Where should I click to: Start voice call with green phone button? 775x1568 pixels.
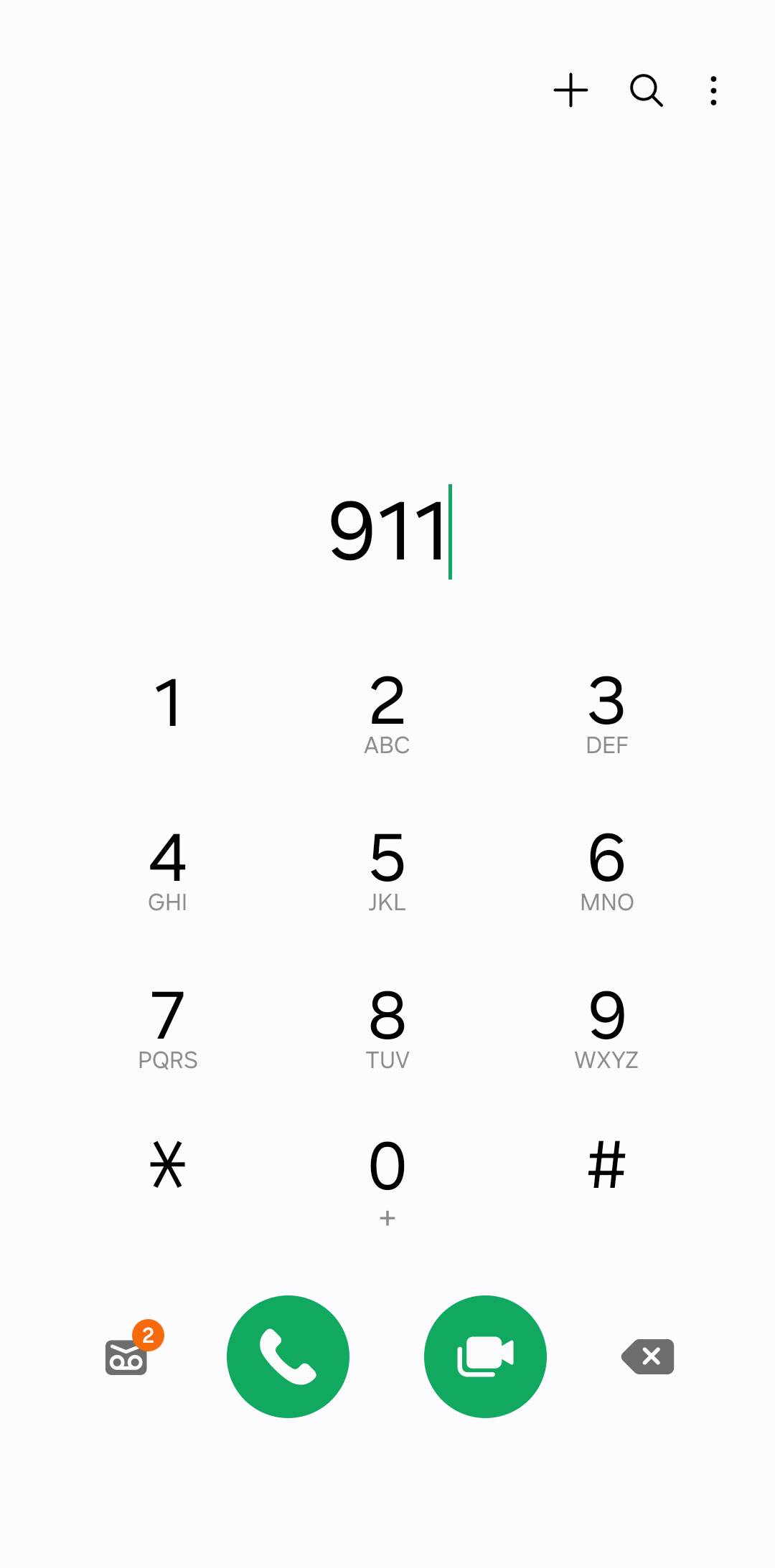(288, 1356)
